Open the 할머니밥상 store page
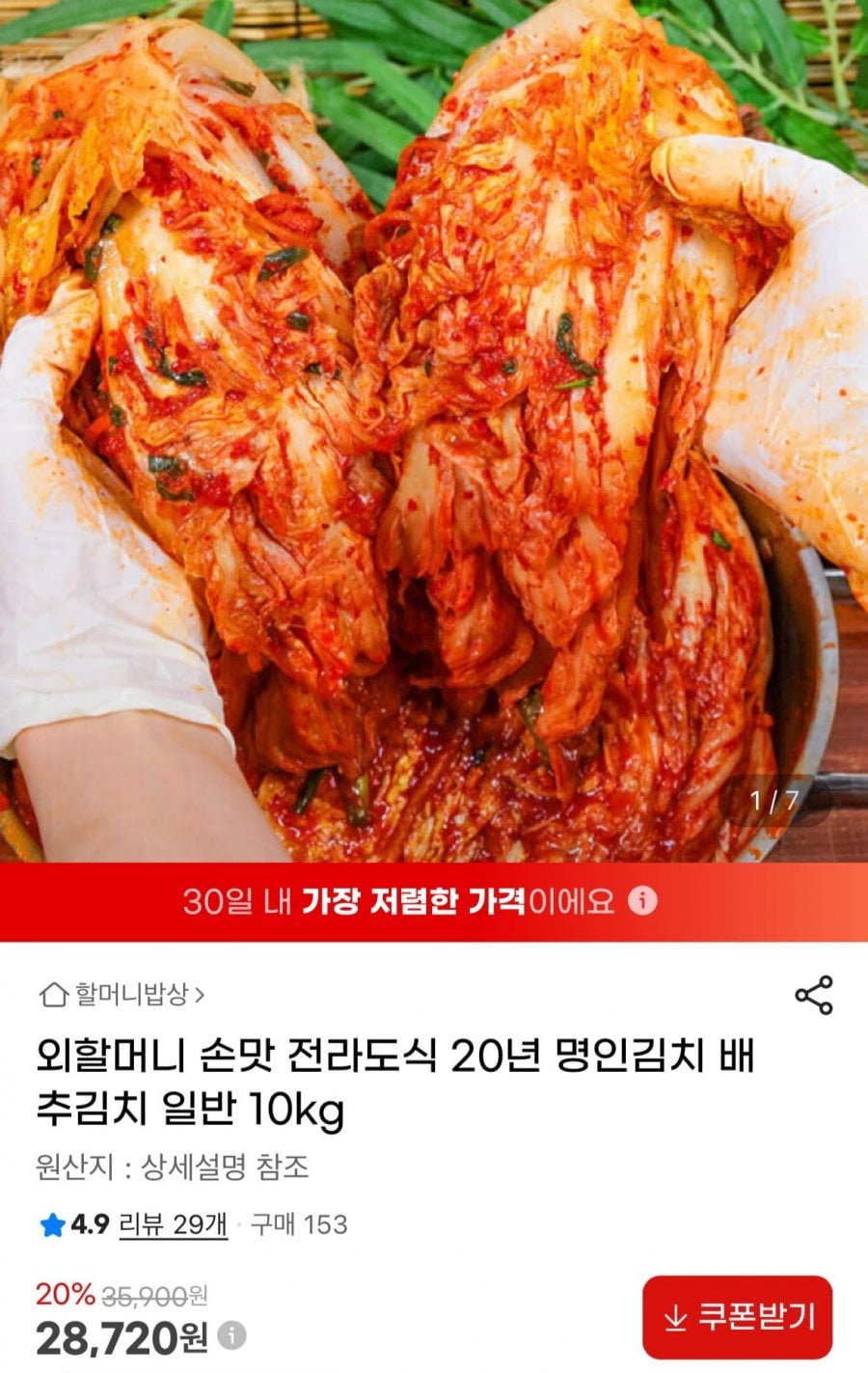This screenshot has height=1373, width=868. coord(122,994)
